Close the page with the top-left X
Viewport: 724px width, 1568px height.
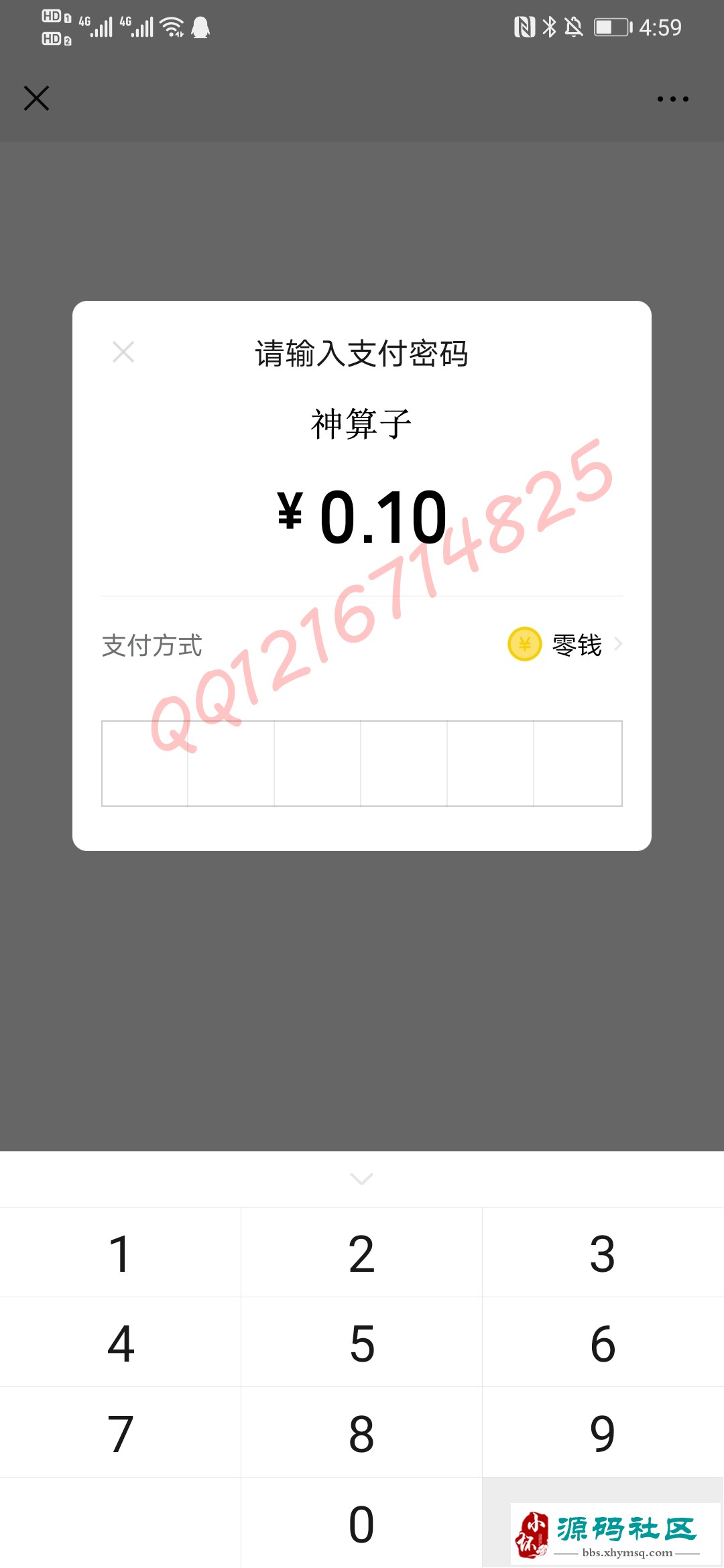tap(36, 98)
